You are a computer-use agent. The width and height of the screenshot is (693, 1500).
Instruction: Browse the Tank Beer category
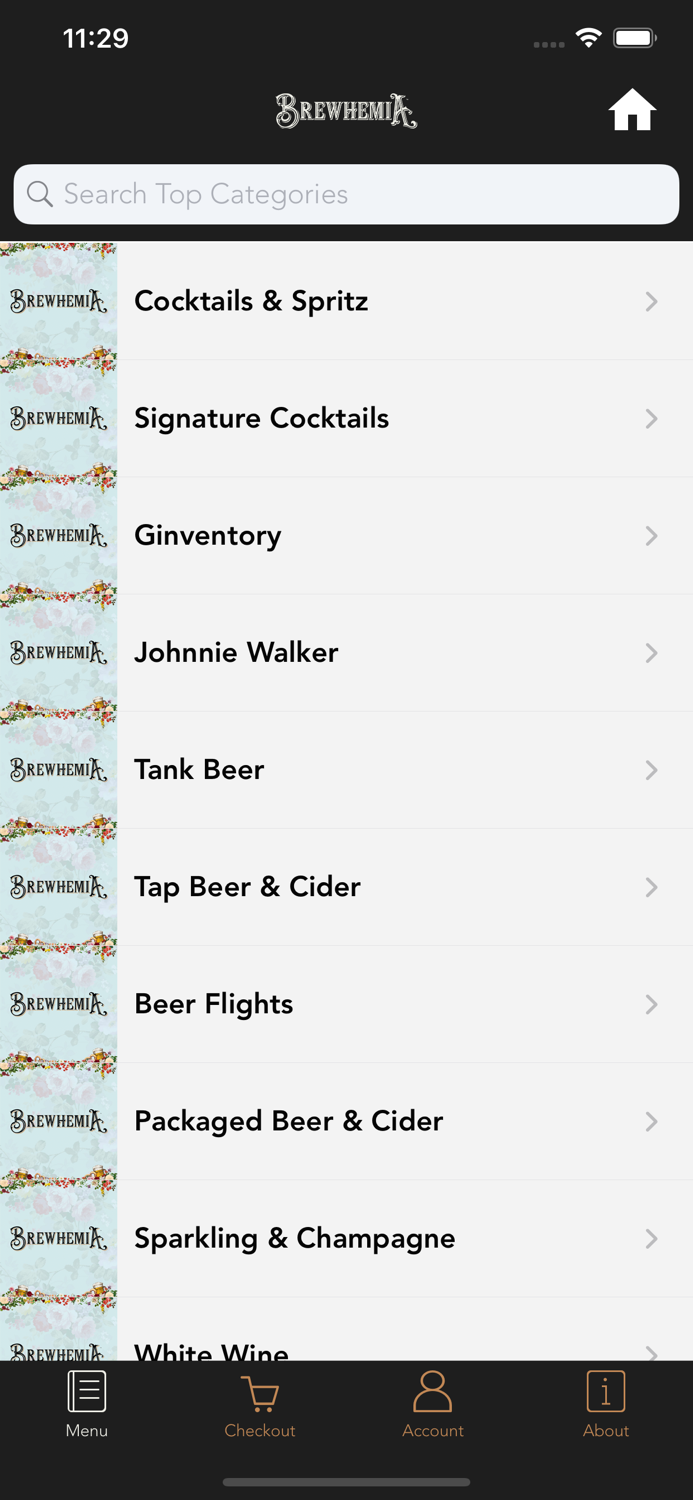[346, 769]
